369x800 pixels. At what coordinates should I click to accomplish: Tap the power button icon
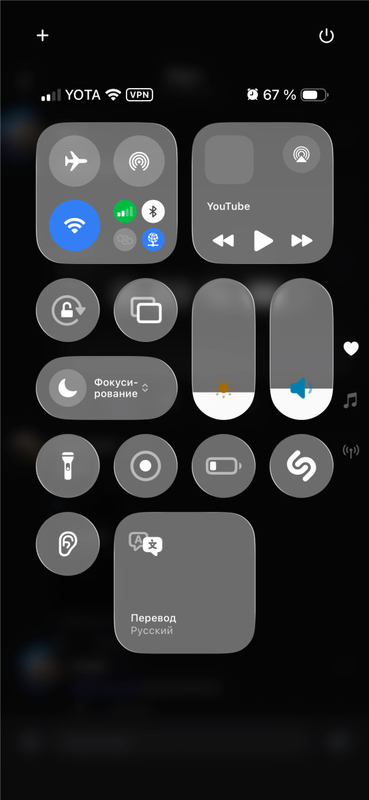click(326, 36)
